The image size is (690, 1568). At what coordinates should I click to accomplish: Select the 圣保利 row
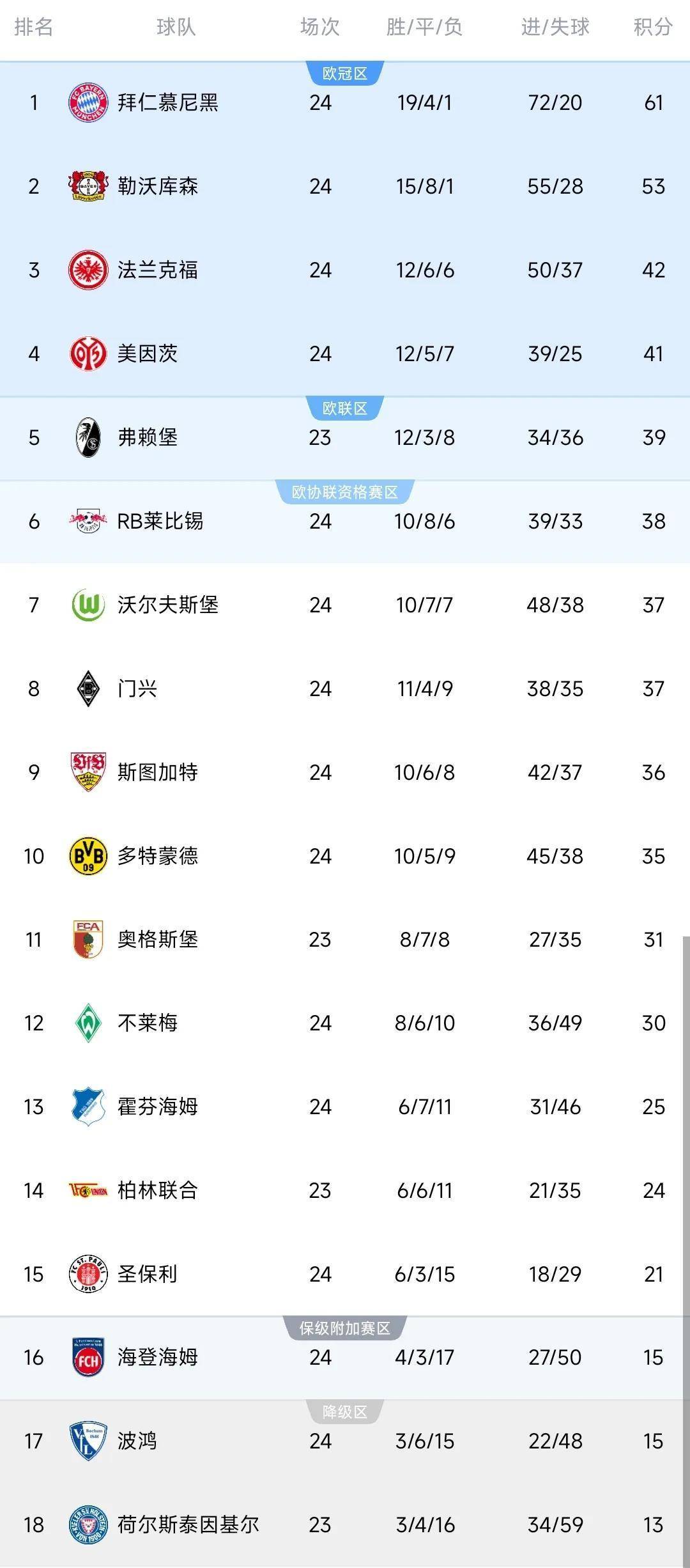click(345, 1274)
